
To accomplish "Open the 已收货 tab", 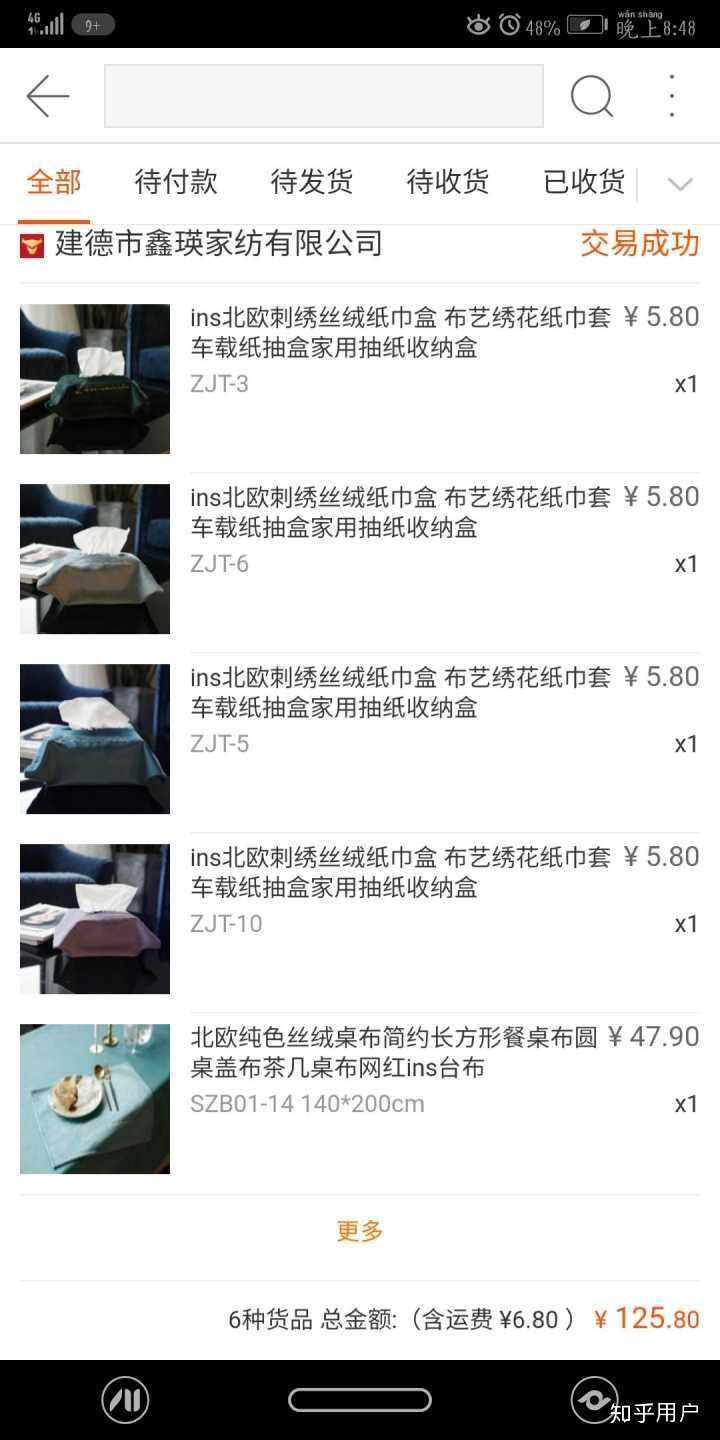I will click(x=583, y=182).
